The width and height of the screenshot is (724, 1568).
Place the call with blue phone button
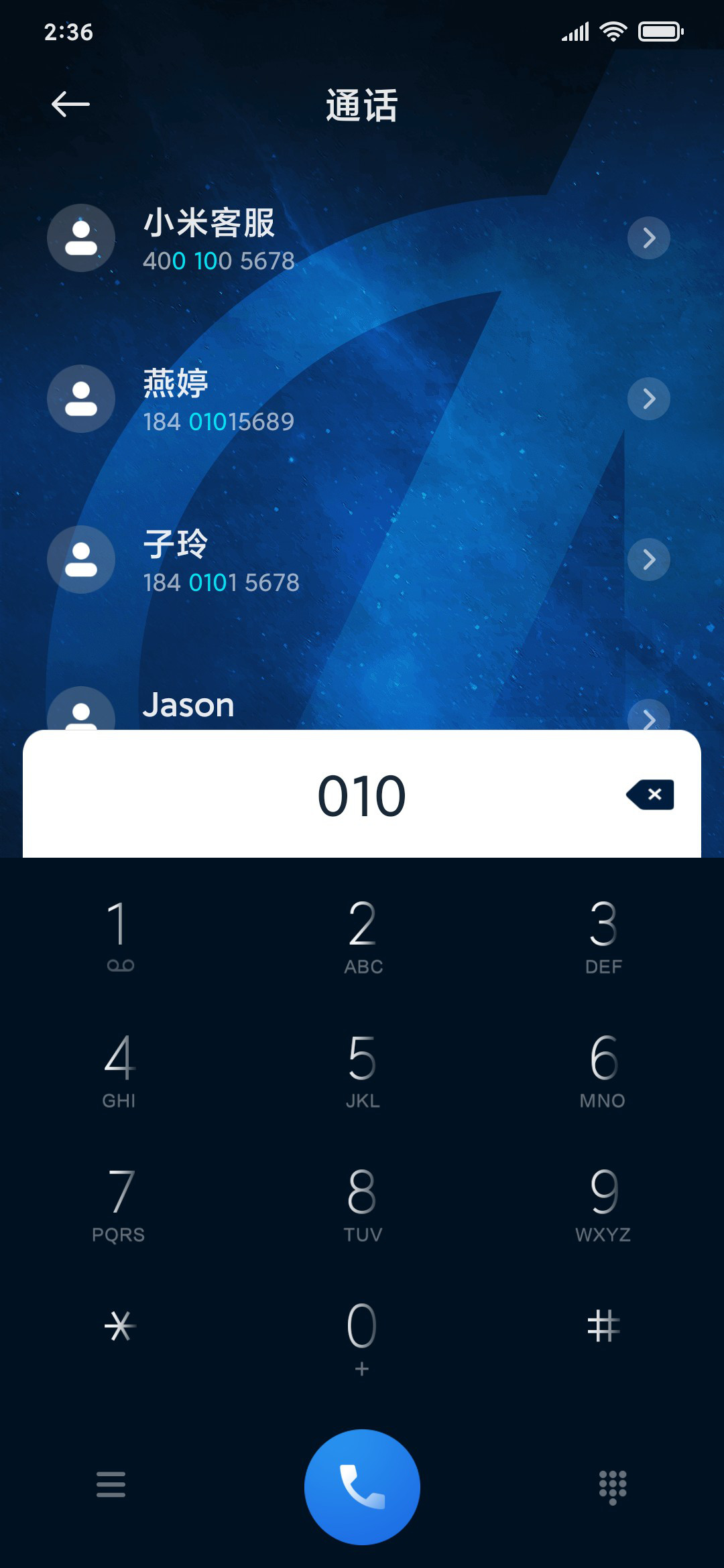[362, 1487]
